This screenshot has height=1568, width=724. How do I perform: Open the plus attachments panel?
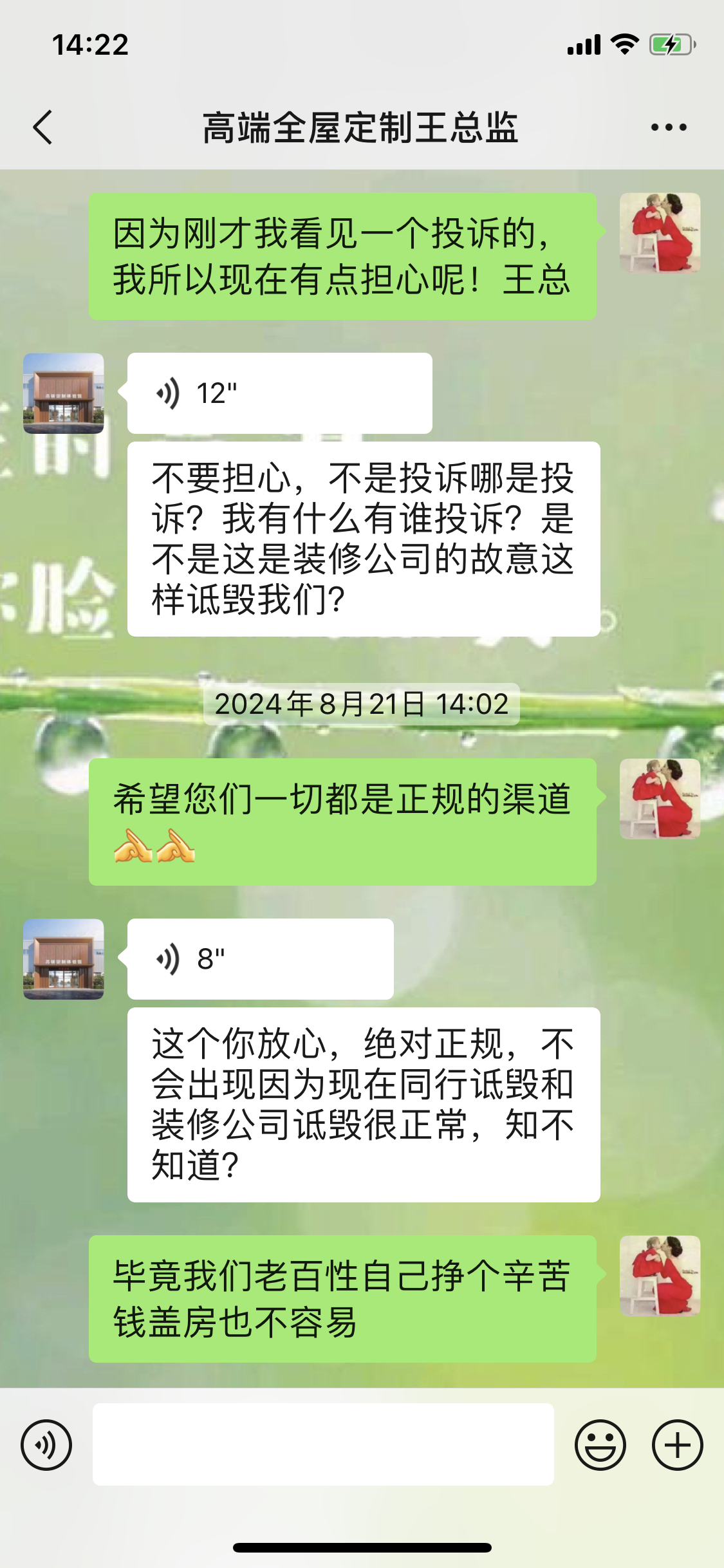tap(677, 1445)
